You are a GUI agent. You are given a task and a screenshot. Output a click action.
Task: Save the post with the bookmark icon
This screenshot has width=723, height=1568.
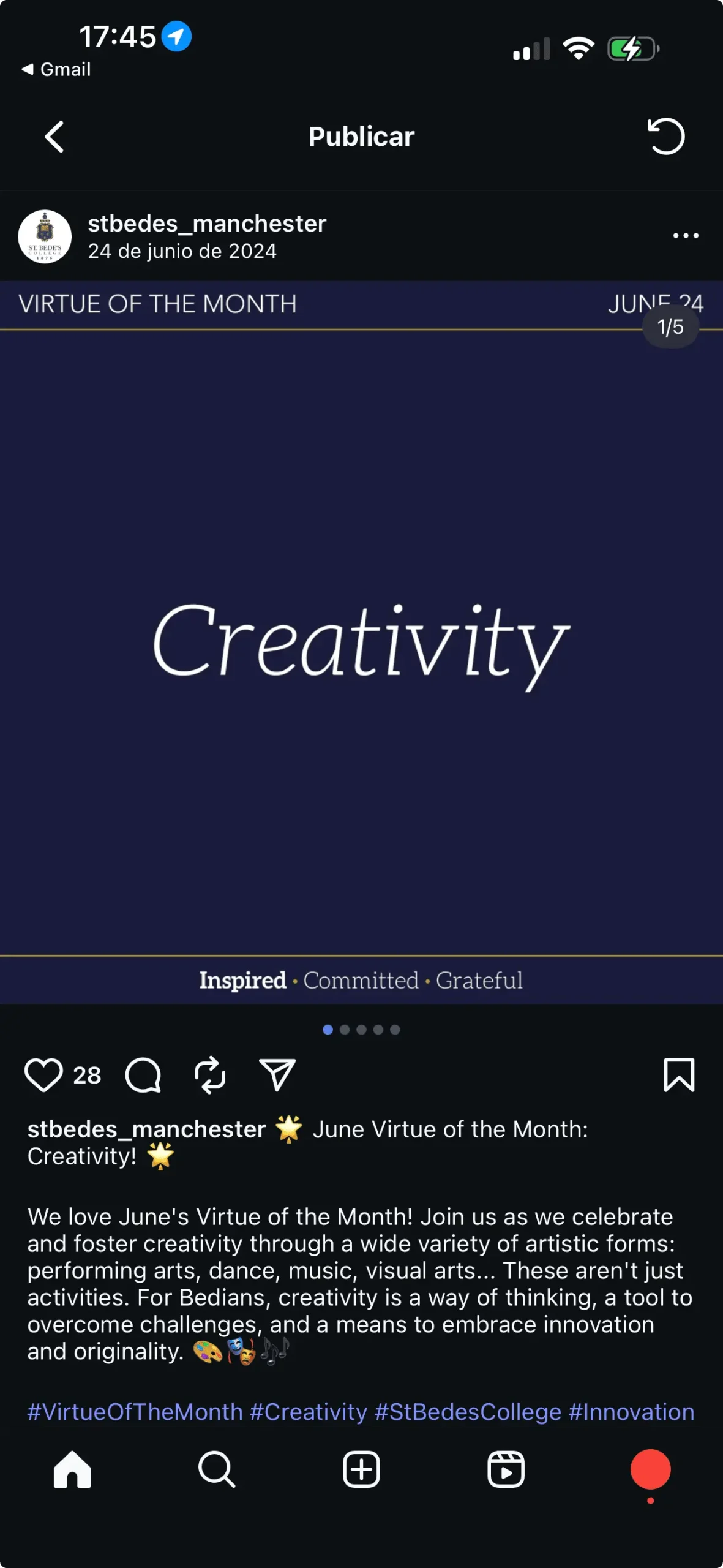679,1075
